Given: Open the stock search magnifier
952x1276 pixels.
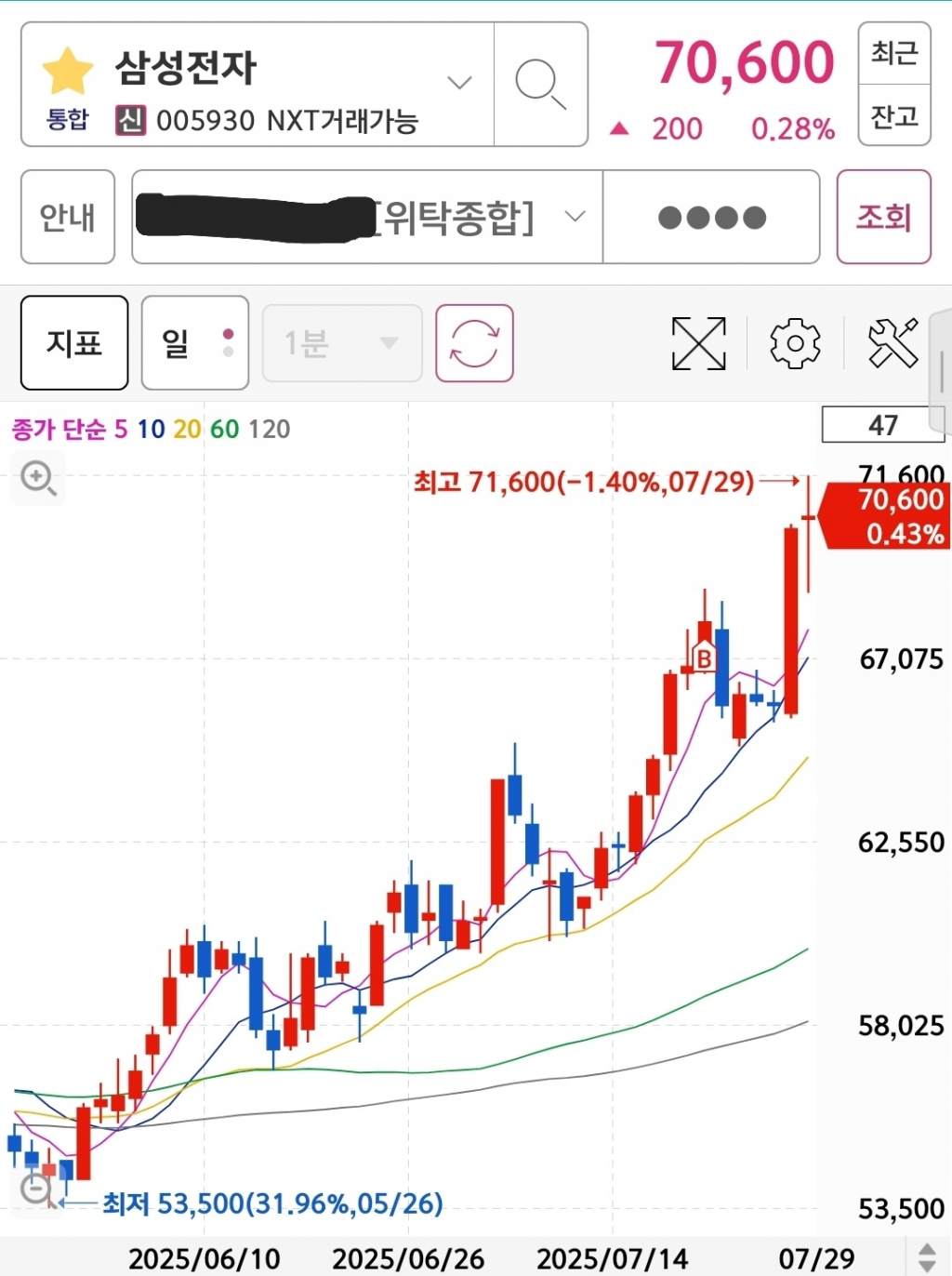Looking at the screenshot, I should (x=540, y=85).
